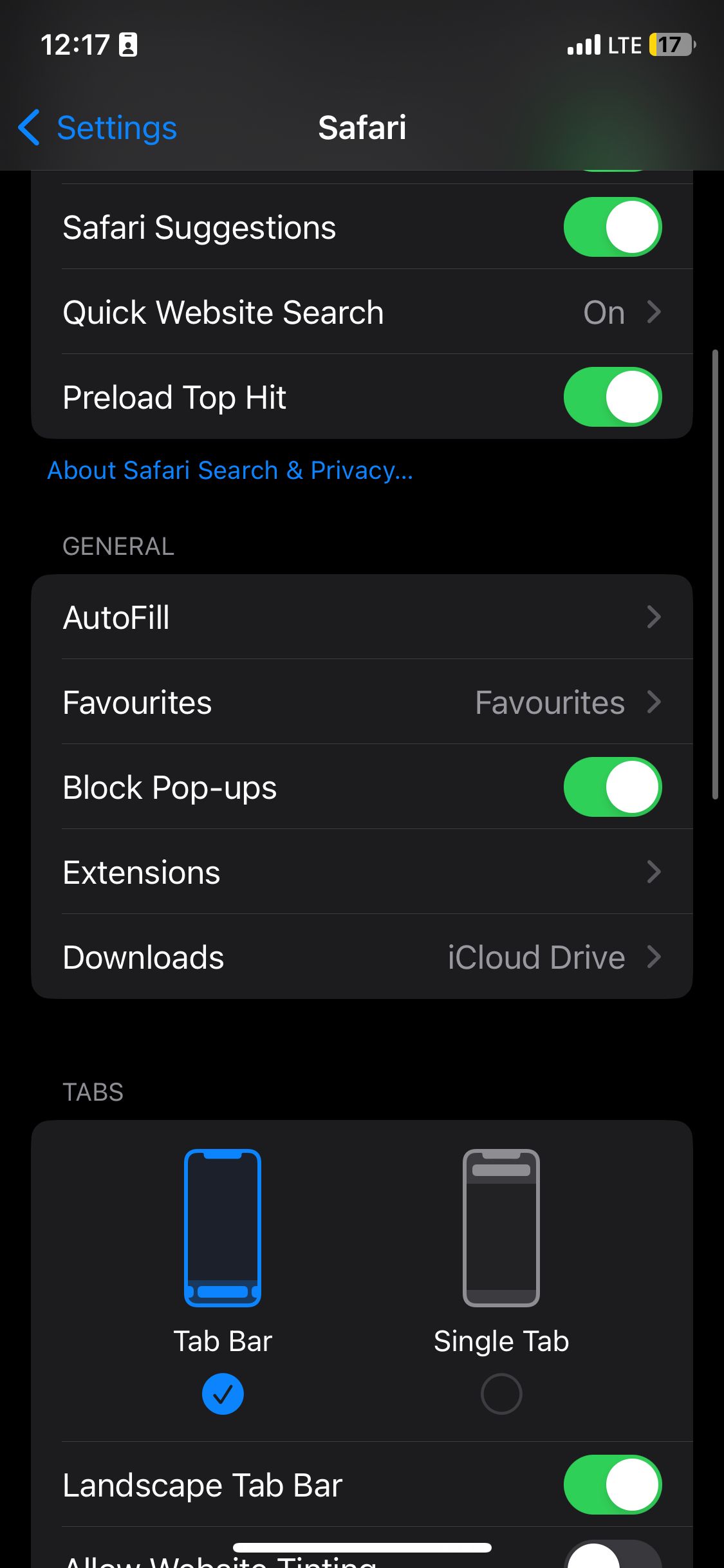Open About Safari Search & Privacy link

coord(230,471)
